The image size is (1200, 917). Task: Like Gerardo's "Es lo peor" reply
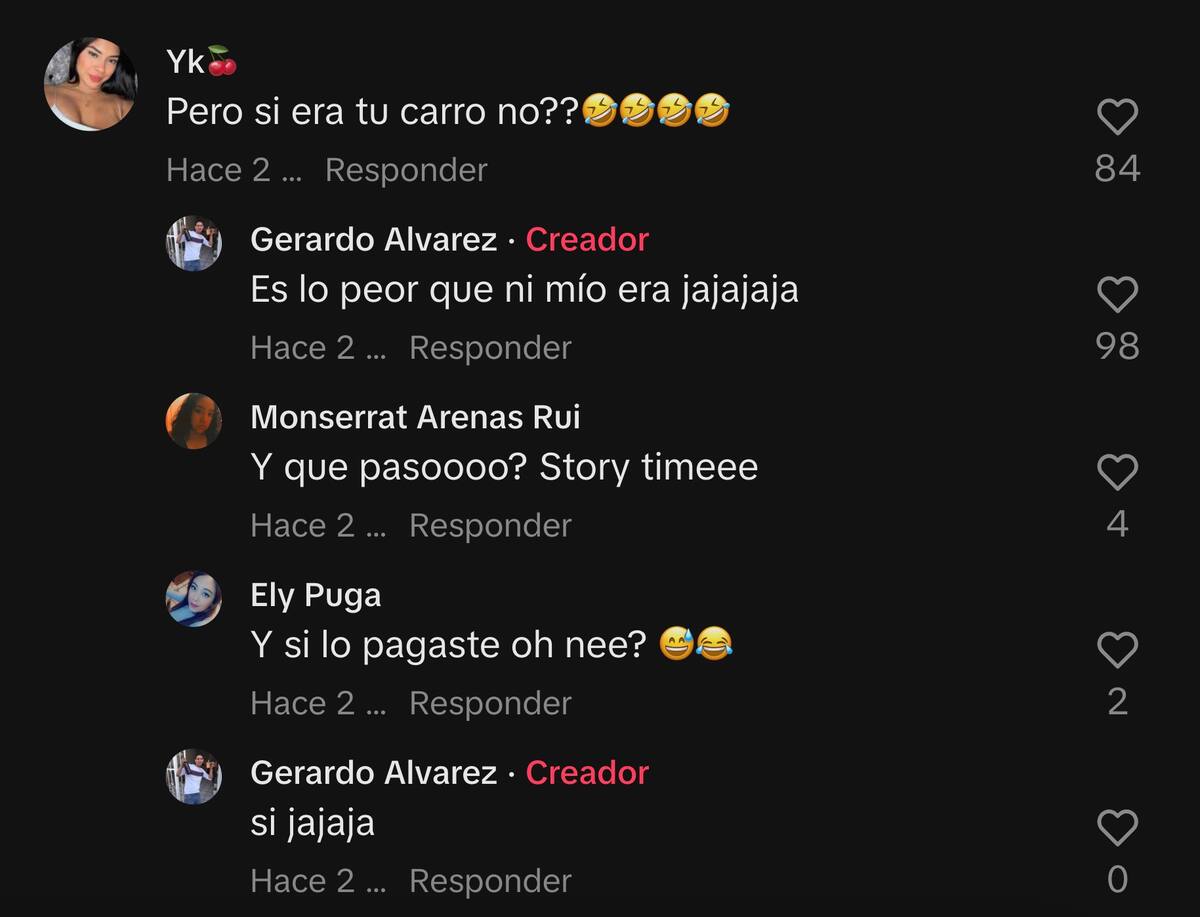1117,295
